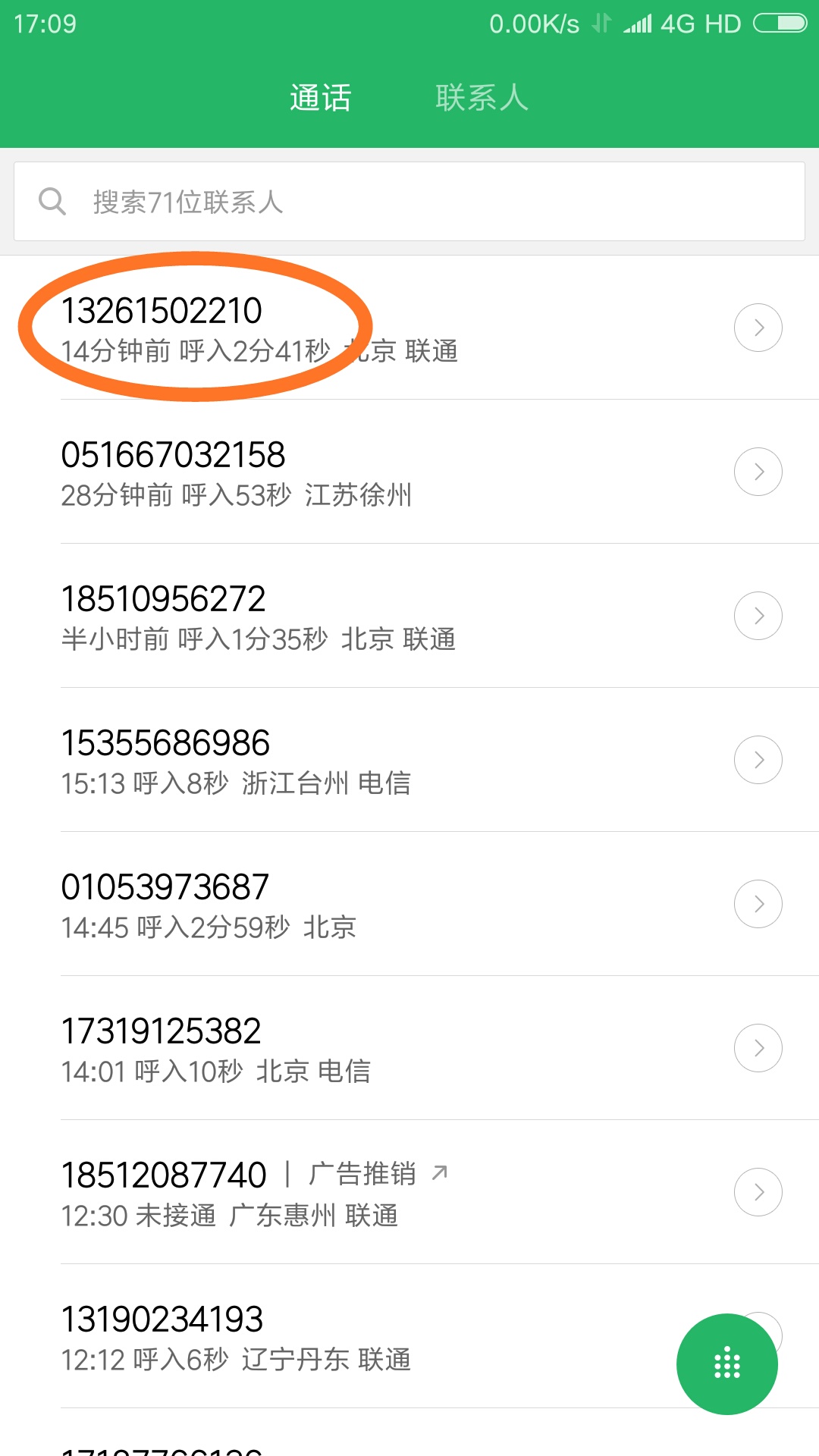Open the dial pad floating button
819x1456 pixels.
727,1363
